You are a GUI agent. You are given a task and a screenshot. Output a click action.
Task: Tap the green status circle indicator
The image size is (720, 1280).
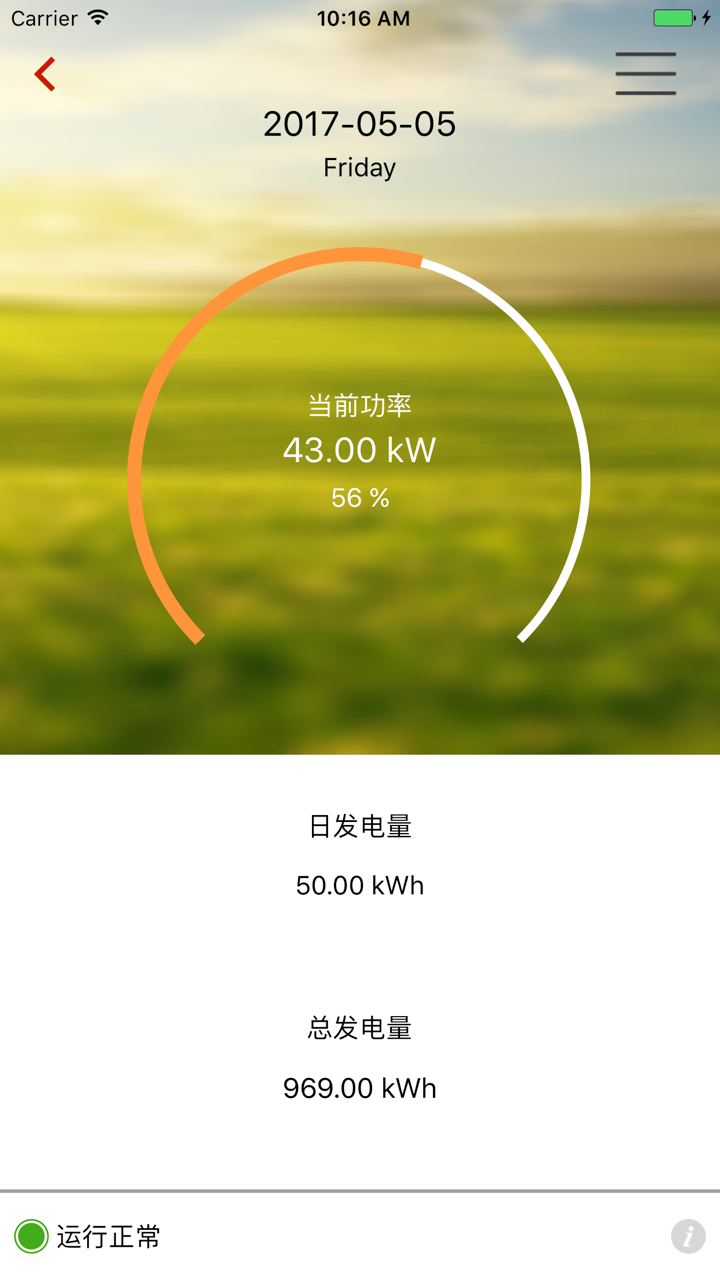point(31,1236)
